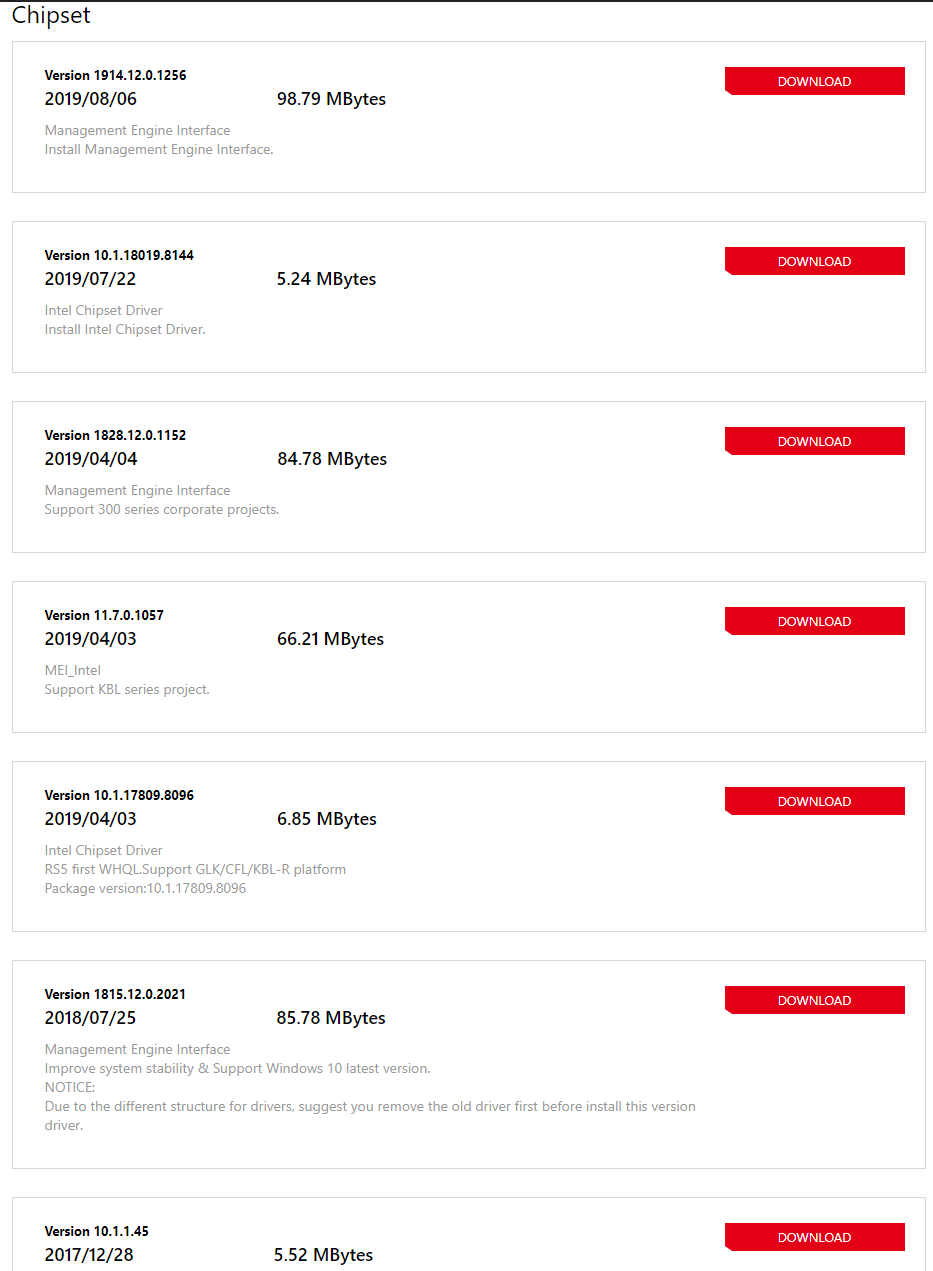
Task: Download driver version 1828.12.0.1152
Action: [814, 442]
